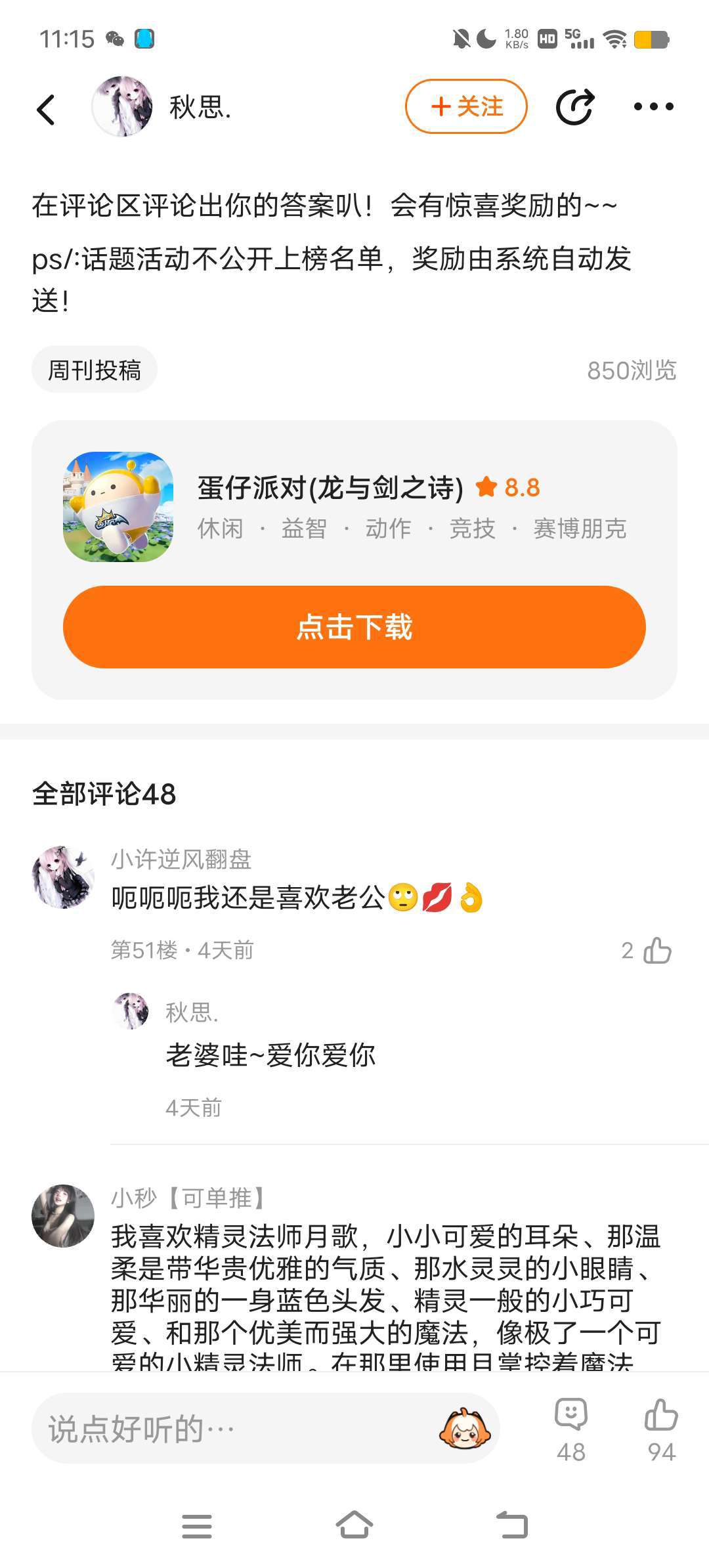709x1568 pixels.
Task: Open recent apps from the navigation bar
Action: point(197,1525)
